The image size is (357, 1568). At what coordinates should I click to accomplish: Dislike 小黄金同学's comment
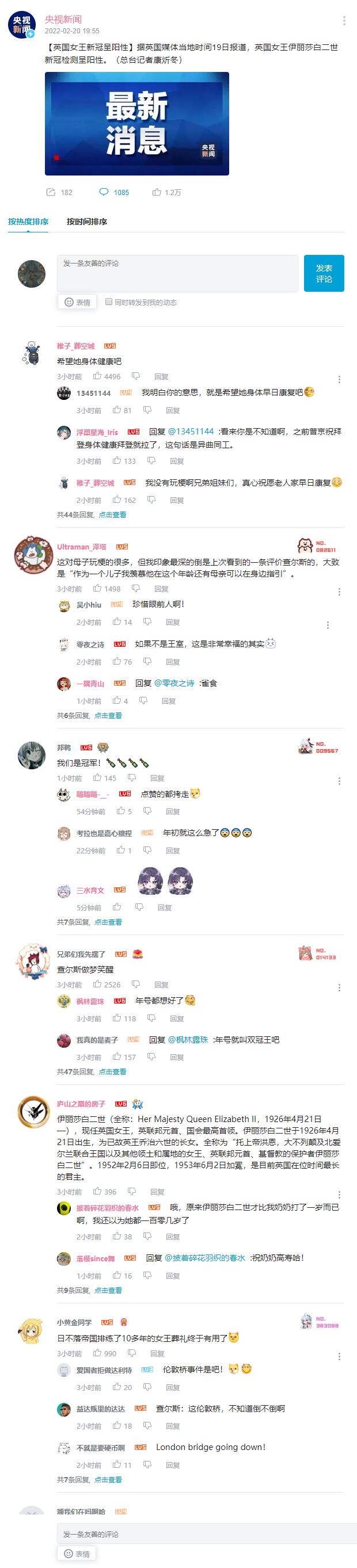[x=132, y=1353]
